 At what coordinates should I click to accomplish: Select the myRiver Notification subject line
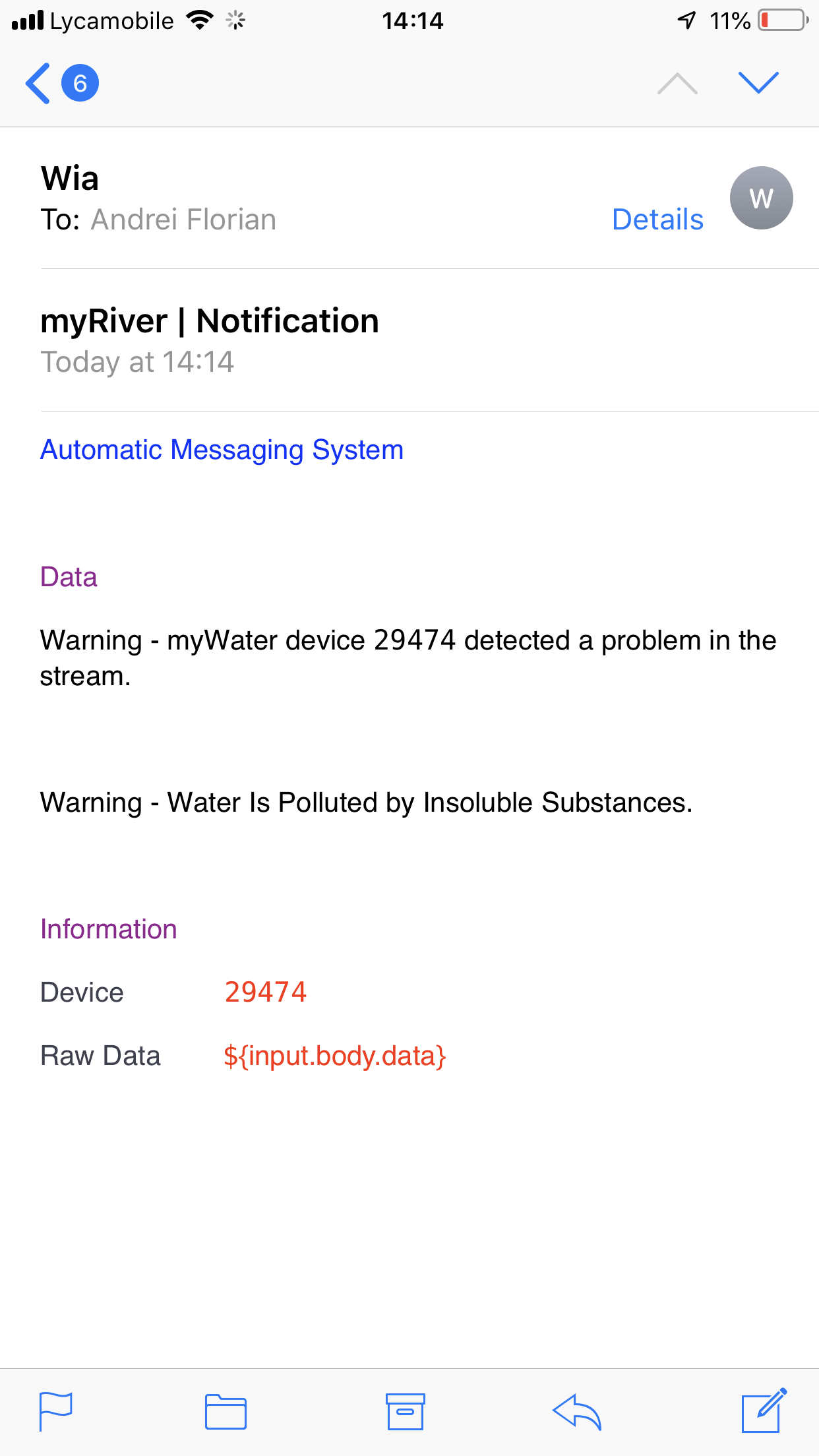tap(210, 321)
